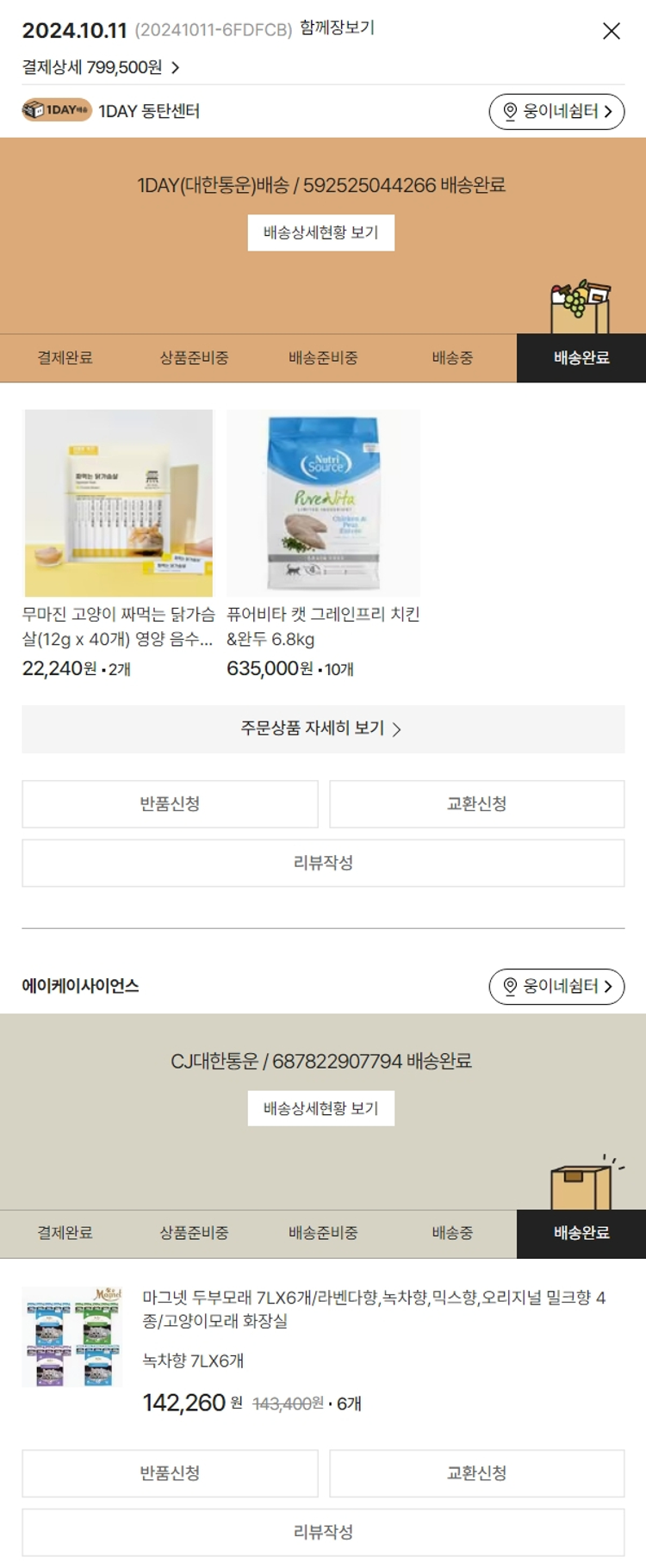Request exchange 교환신청 for 1DAY order
Image resolution: width=646 pixels, height=1568 pixels.
tap(476, 804)
